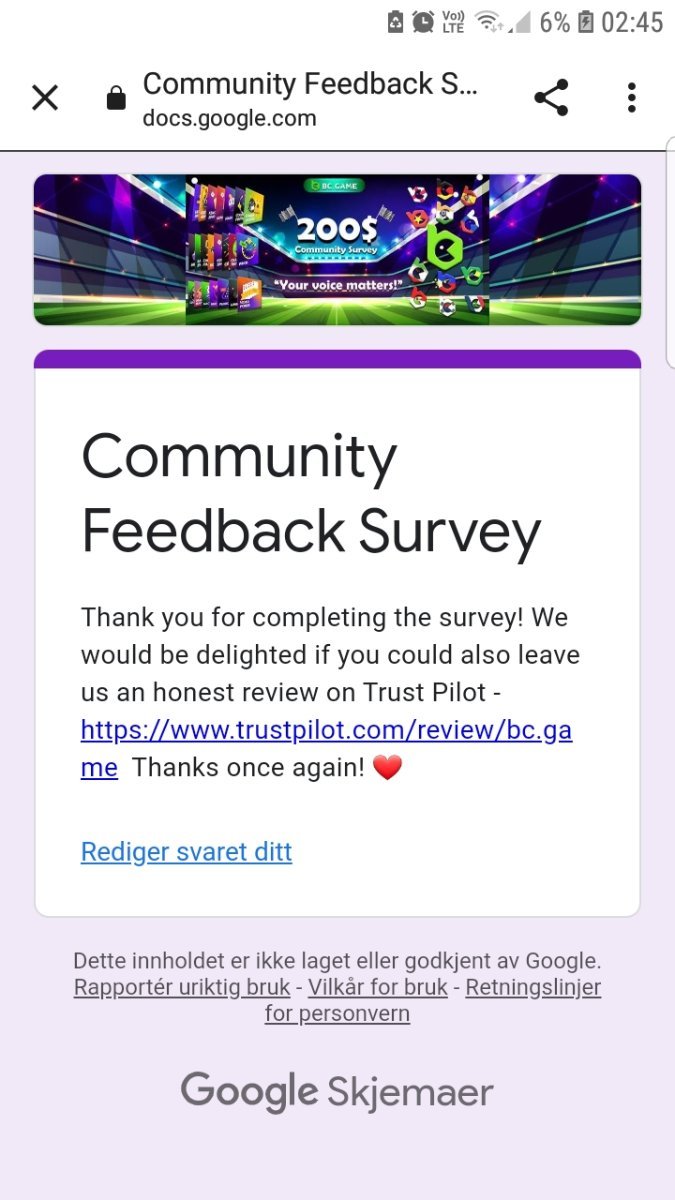This screenshot has width=675, height=1200.
Task: Share this survey page
Action: [551, 98]
